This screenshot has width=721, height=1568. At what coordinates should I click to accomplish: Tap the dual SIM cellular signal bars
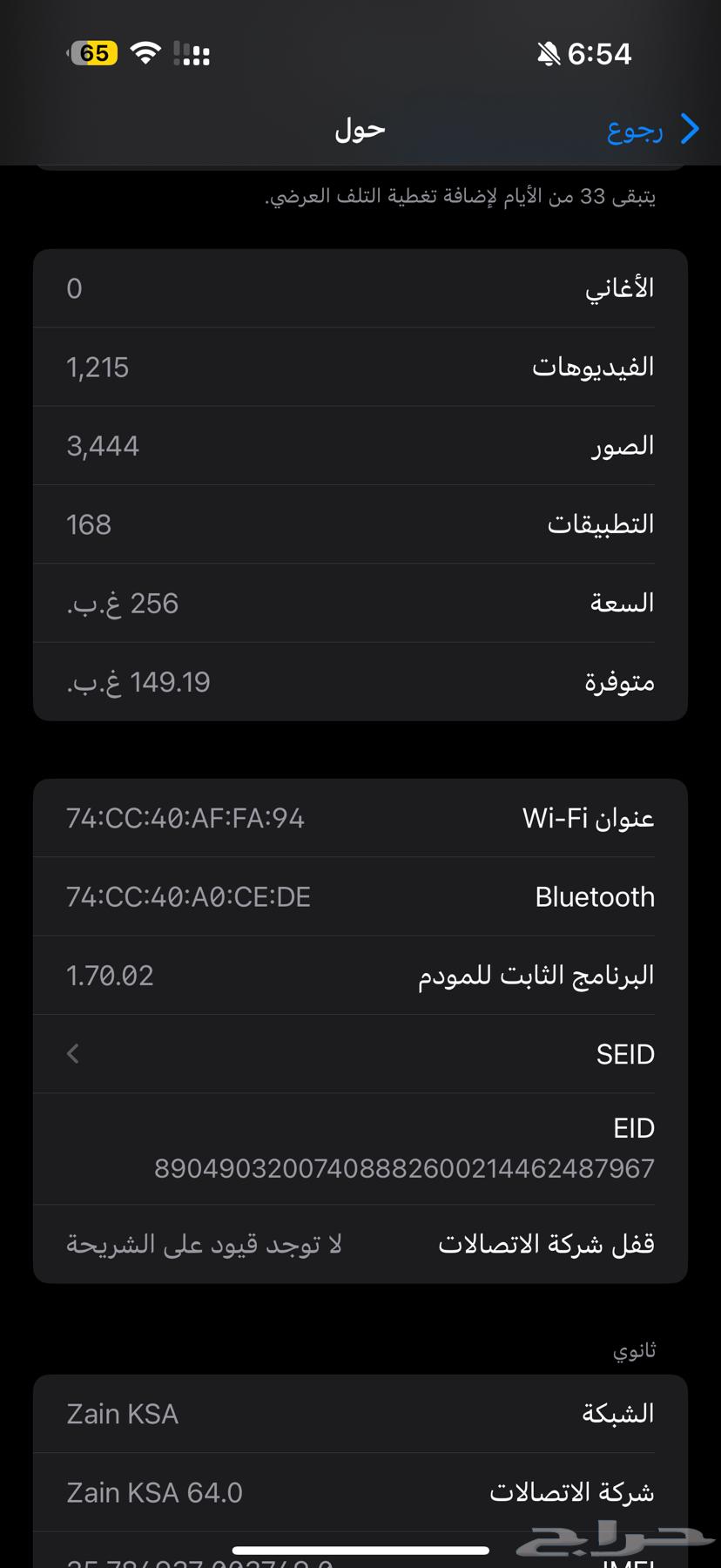pos(192,54)
